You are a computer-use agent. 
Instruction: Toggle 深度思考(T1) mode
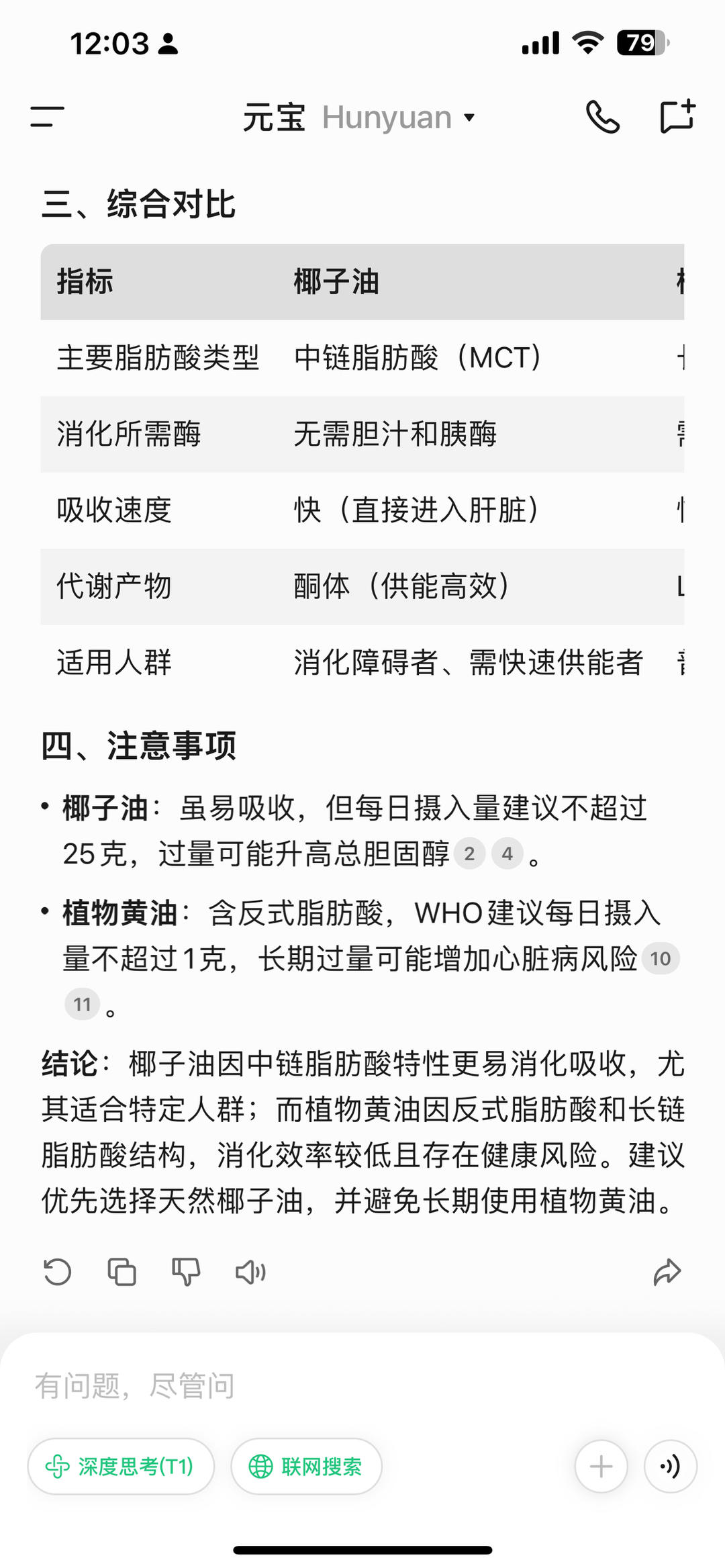(x=121, y=1467)
